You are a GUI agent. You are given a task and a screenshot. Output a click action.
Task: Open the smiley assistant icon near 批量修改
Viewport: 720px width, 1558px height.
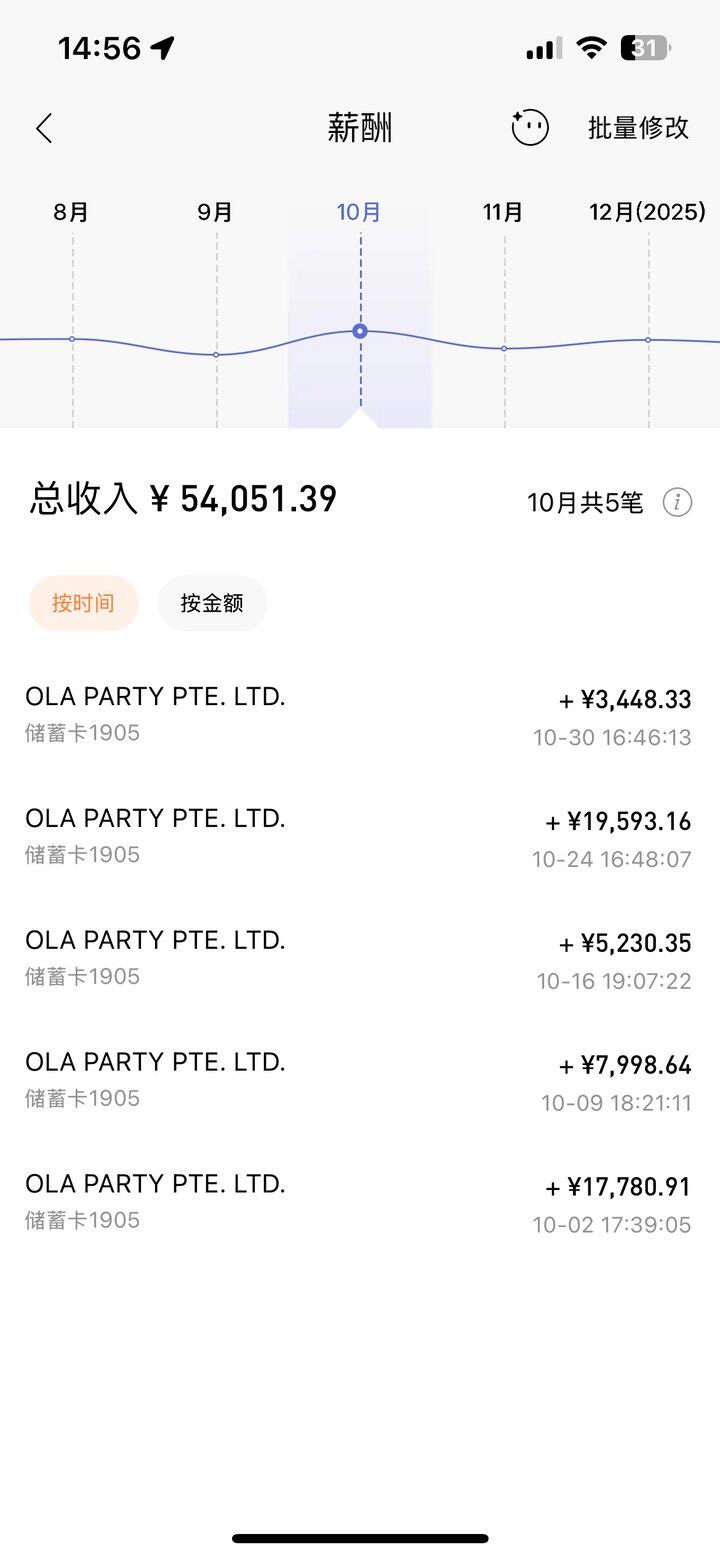[529, 128]
